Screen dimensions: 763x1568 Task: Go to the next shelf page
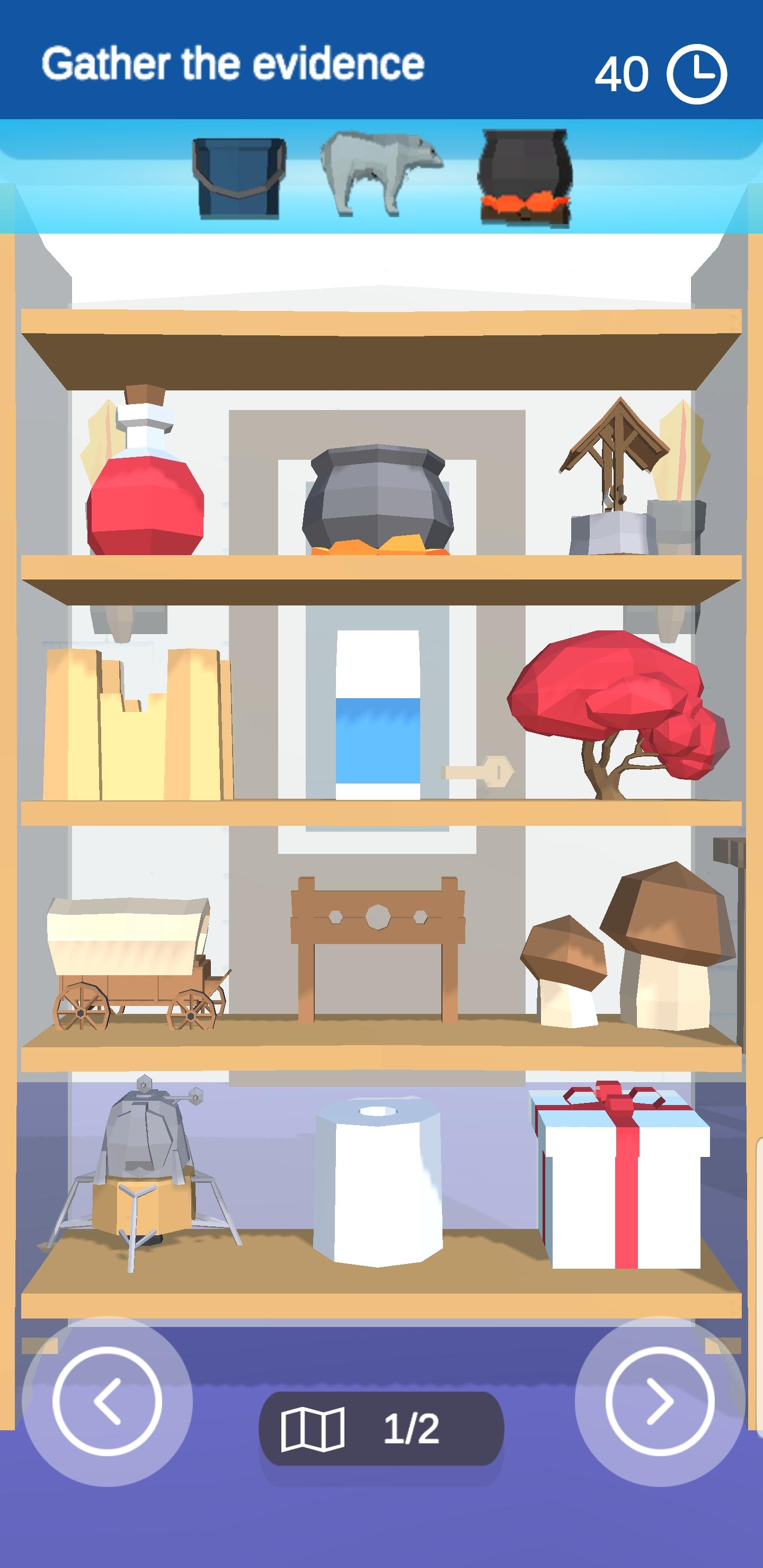[x=660, y=1402]
